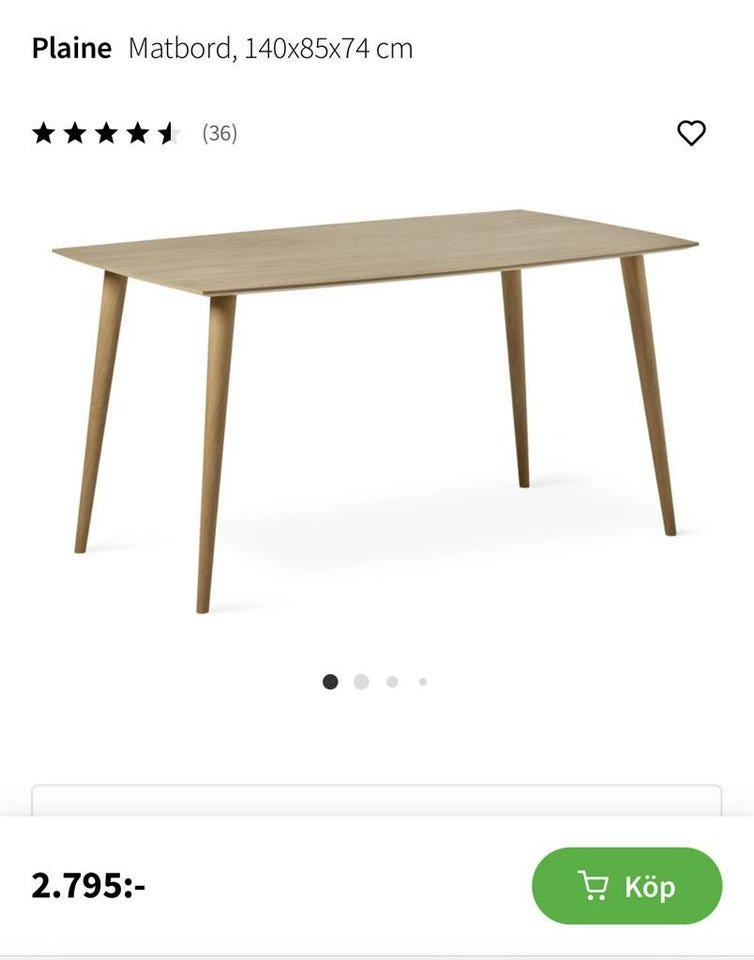
Task: Select the third rating star
Action: pyautogui.click(x=106, y=131)
